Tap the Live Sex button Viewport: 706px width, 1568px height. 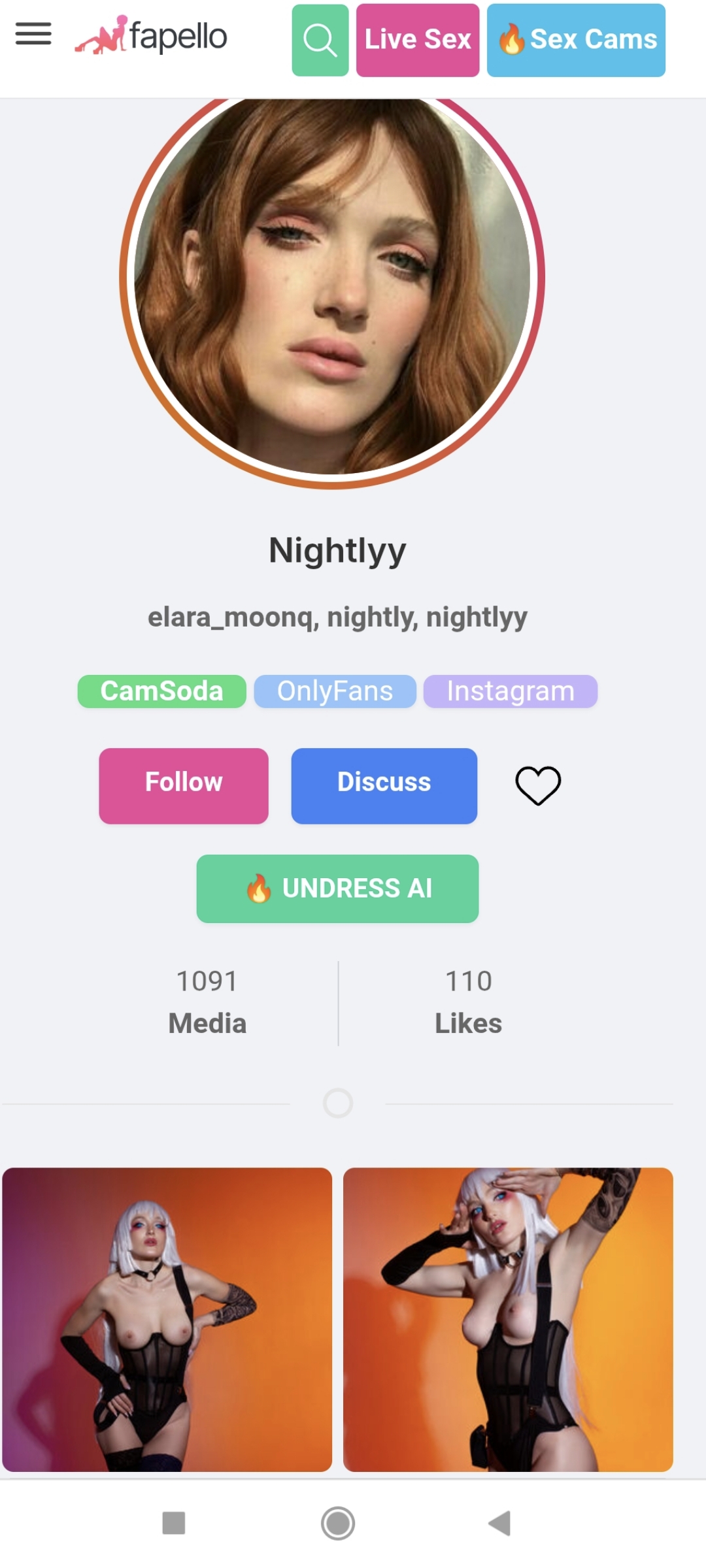click(417, 40)
